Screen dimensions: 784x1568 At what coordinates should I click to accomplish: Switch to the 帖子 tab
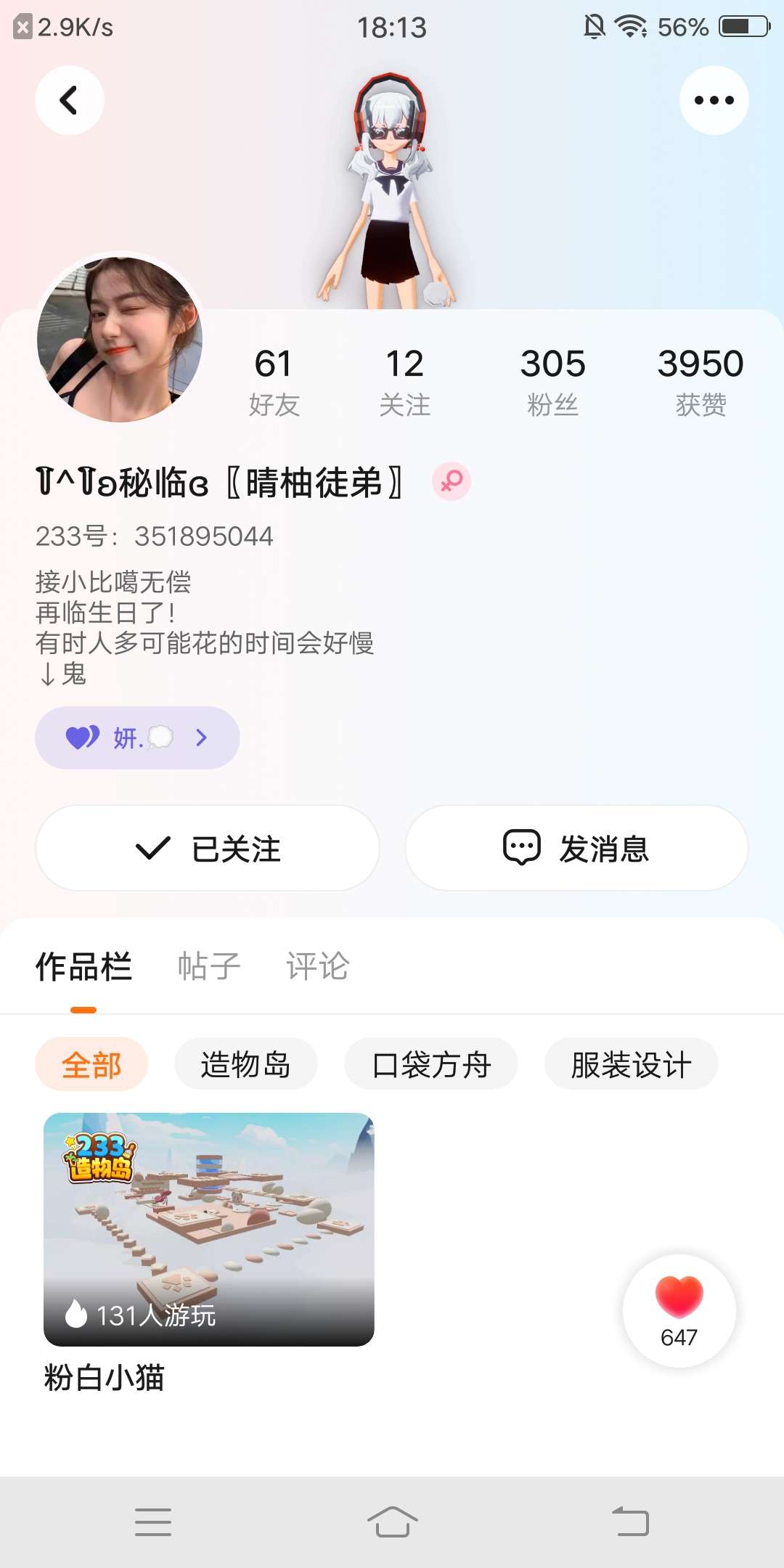(x=209, y=967)
